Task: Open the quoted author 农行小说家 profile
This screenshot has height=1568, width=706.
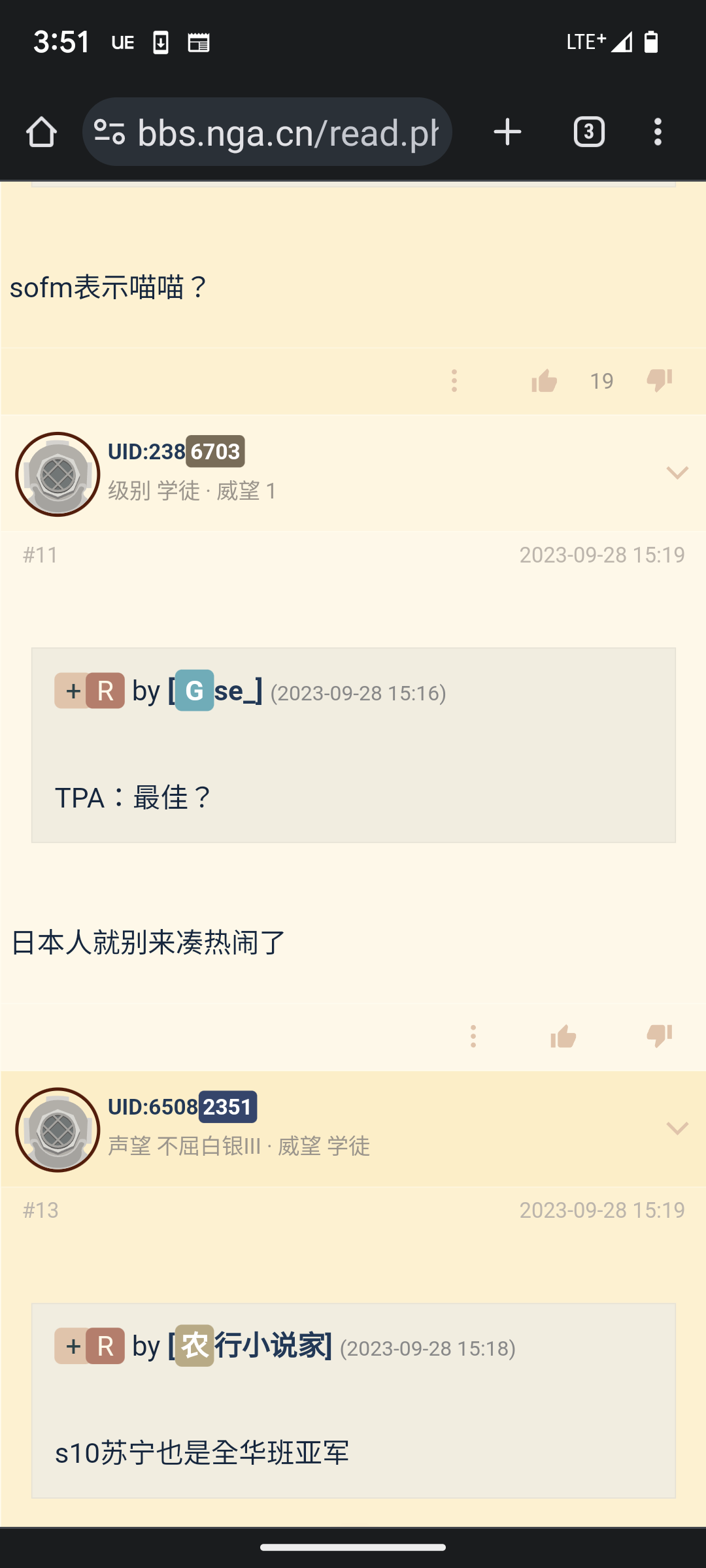Action: tap(250, 1346)
